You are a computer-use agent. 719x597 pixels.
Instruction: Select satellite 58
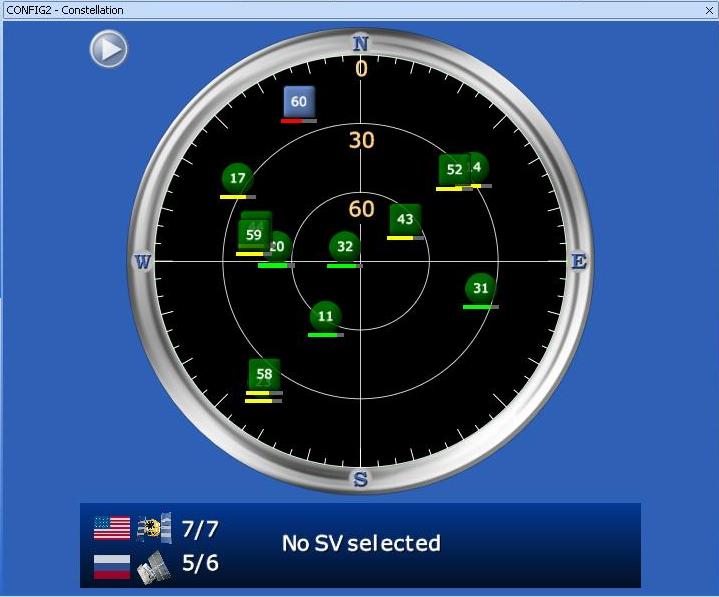click(264, 375)
